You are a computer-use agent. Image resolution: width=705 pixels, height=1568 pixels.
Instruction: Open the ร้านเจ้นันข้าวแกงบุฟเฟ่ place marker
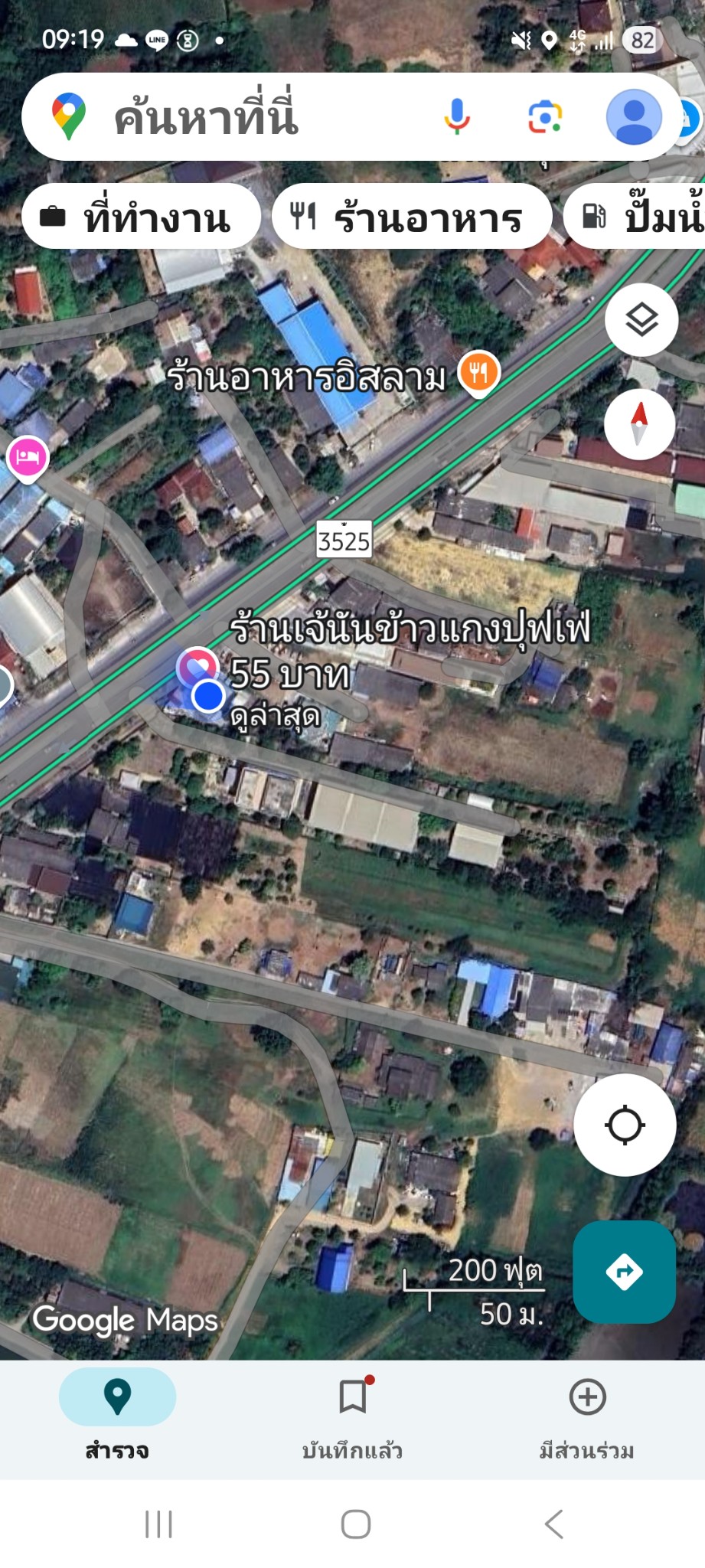pyautogui.click(x=197, y=666)
